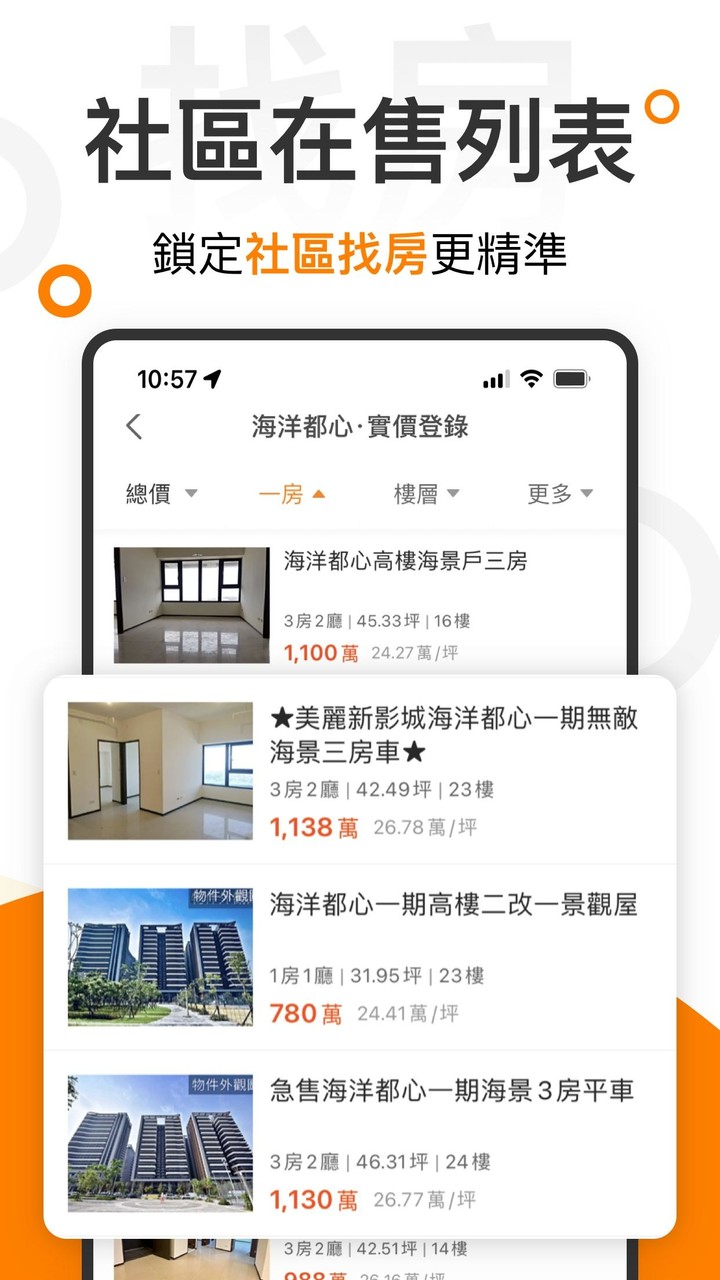Tap the back arrow to return
720x1280 pixels.
click(x=133, y=424)
